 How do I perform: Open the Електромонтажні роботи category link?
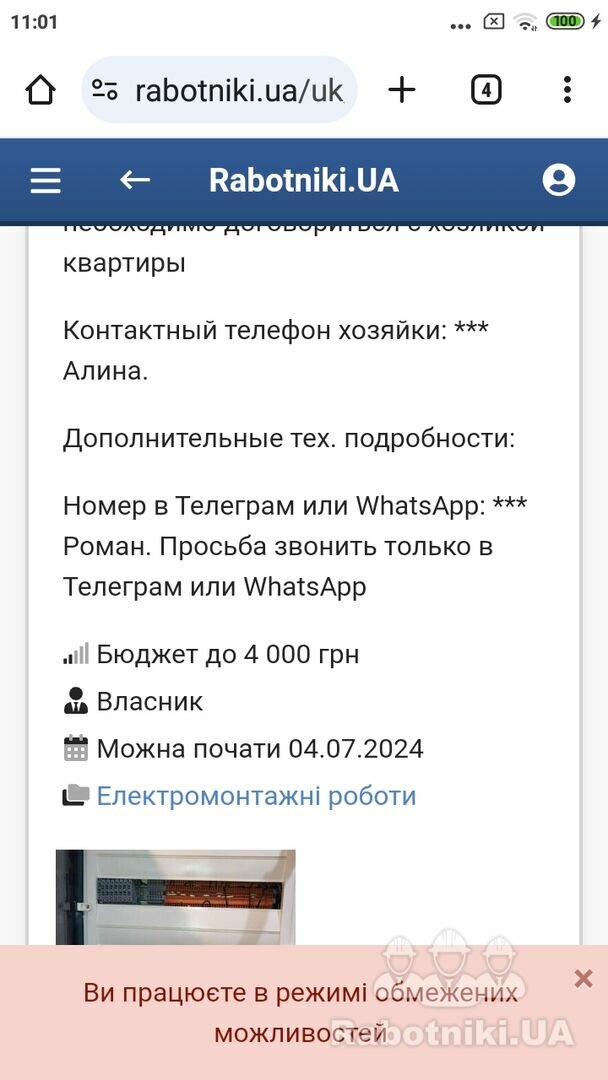pyautogui.click(x=256, y=796)
